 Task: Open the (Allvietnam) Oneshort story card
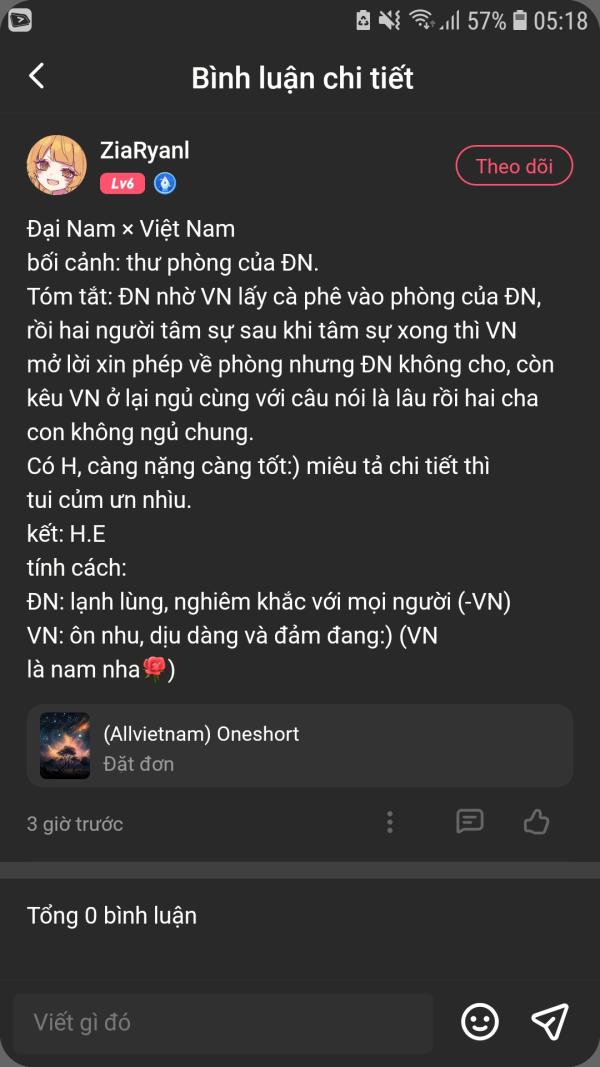coord(300,746)
